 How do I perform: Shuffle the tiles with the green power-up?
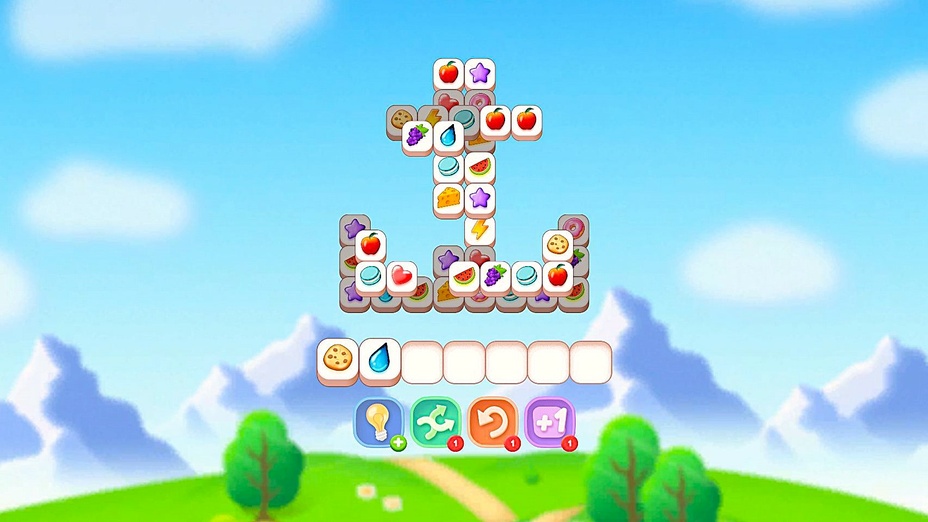coord(435,422)
